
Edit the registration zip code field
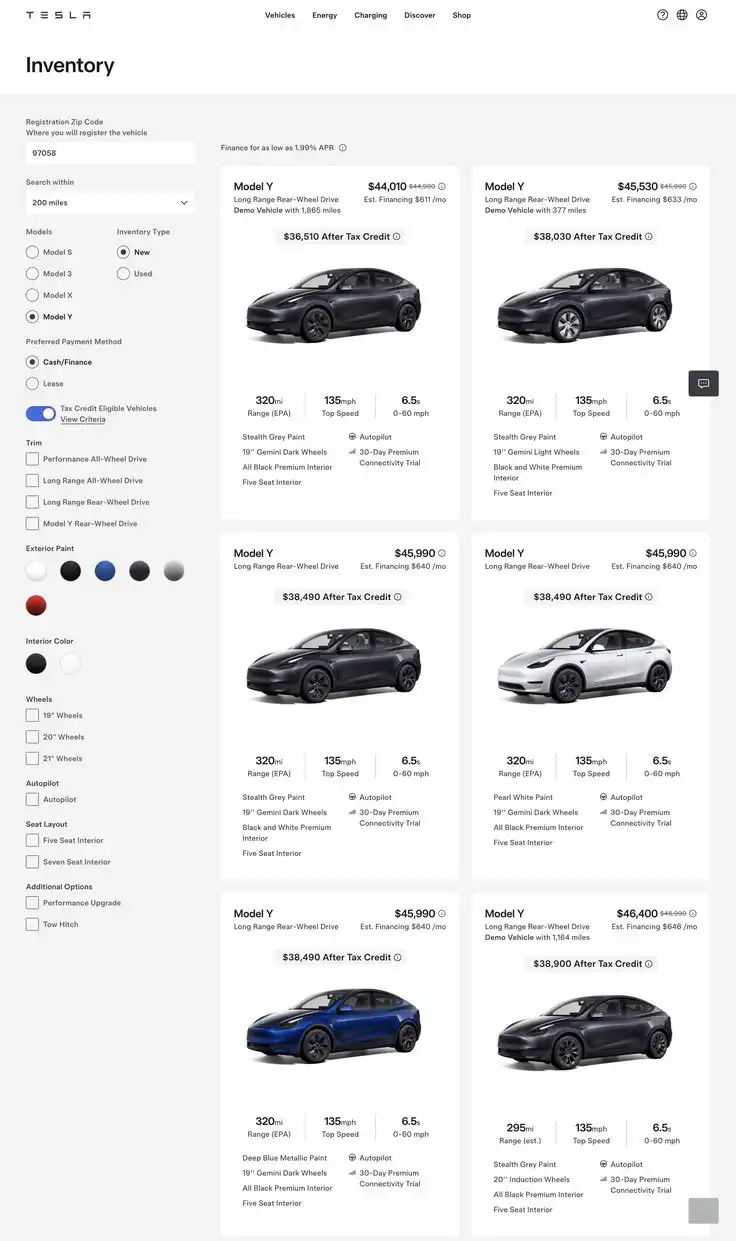point(110,153)
